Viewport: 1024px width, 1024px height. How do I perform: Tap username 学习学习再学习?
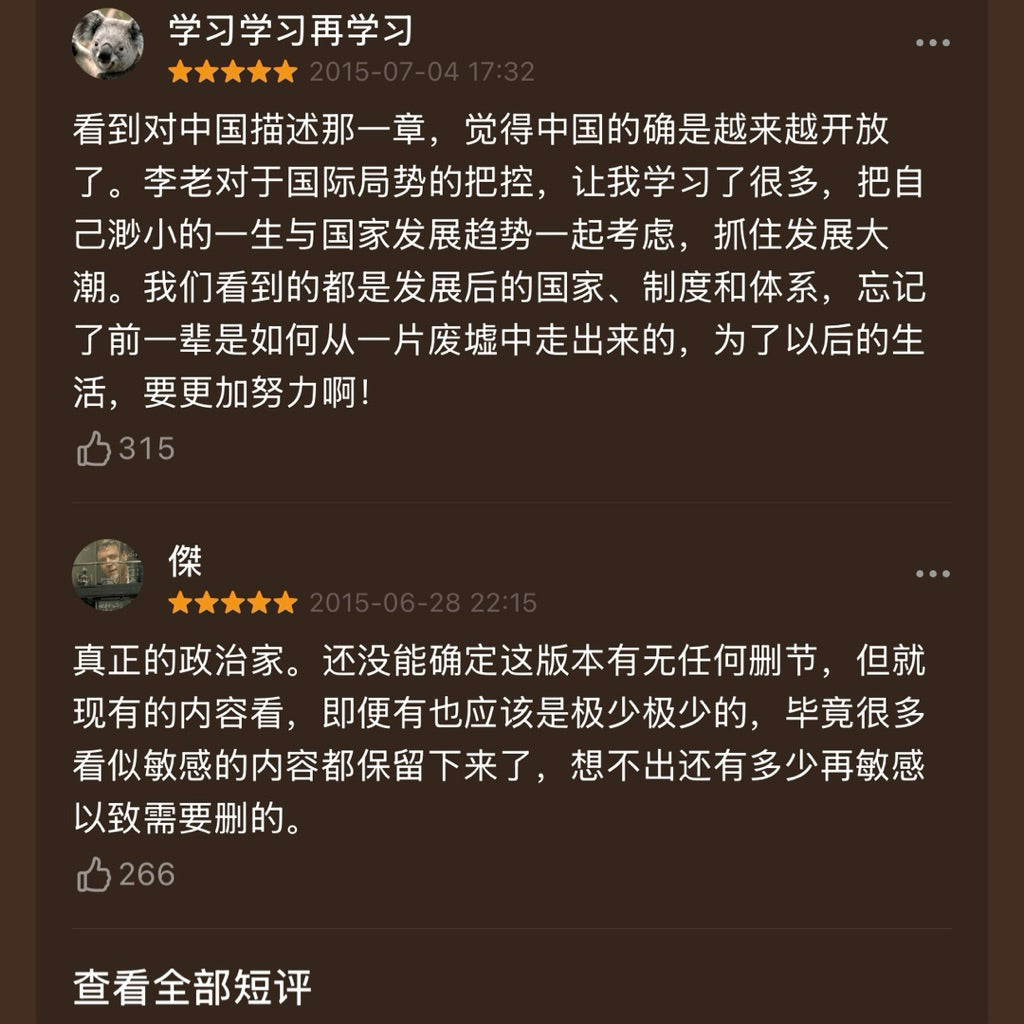290,30
